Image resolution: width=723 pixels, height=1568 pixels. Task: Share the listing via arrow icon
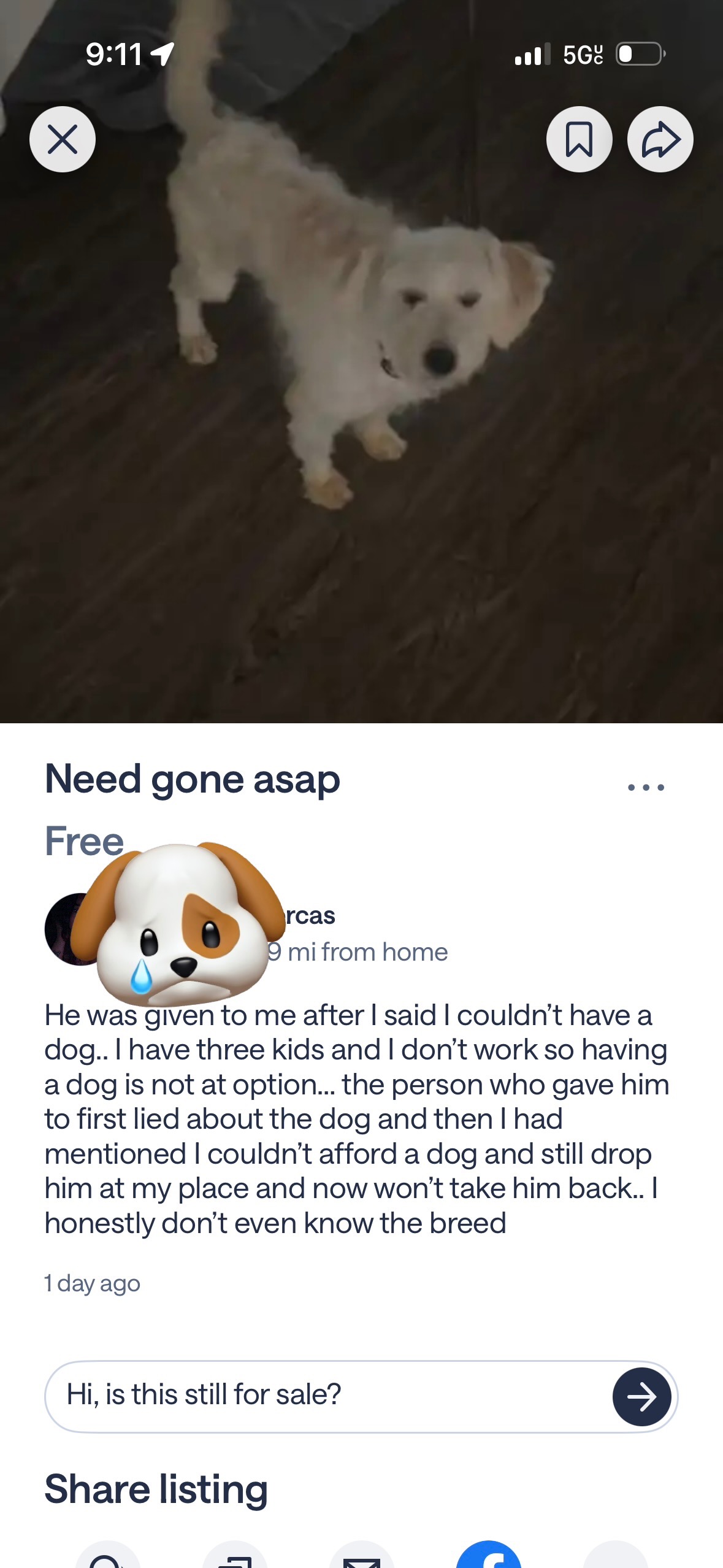coord(660,139)
